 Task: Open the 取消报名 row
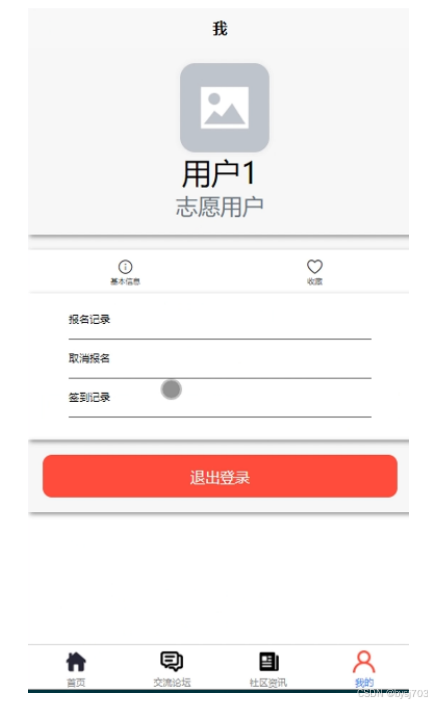click(220, 359)
